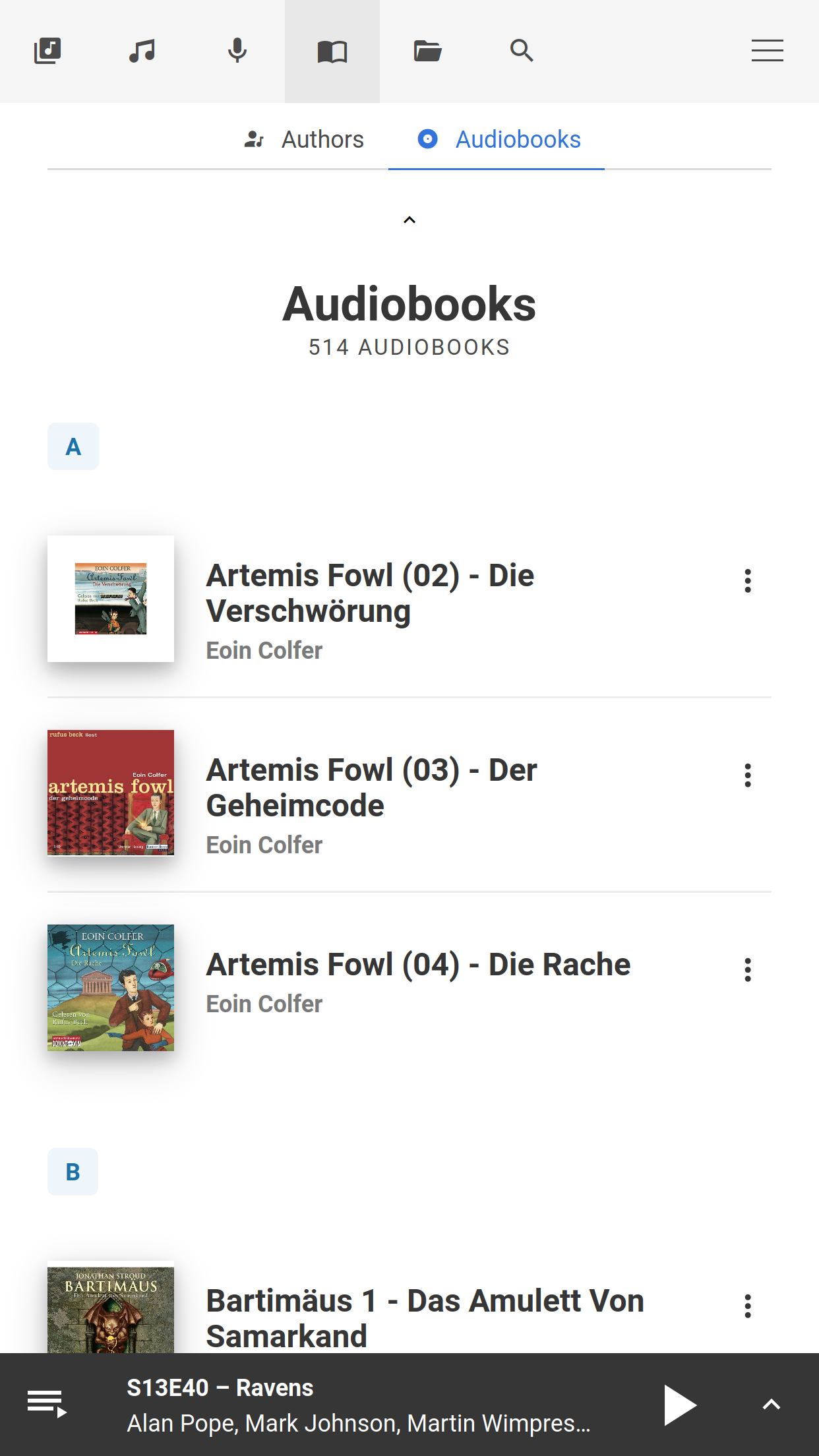Open the album library icon

tap(47, 50)
